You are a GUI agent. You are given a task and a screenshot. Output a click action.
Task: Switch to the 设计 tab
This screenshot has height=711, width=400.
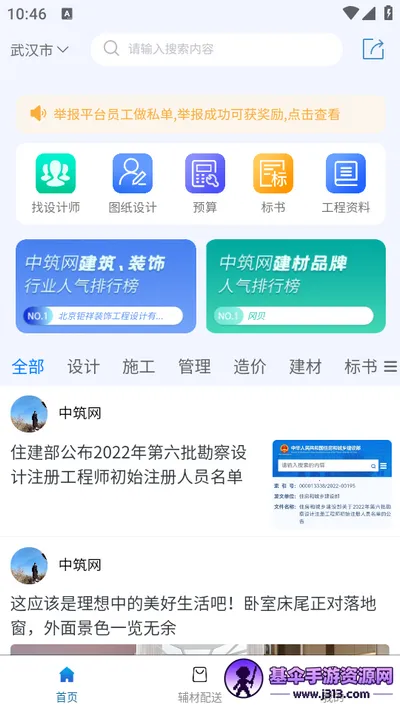coord(83,366)
